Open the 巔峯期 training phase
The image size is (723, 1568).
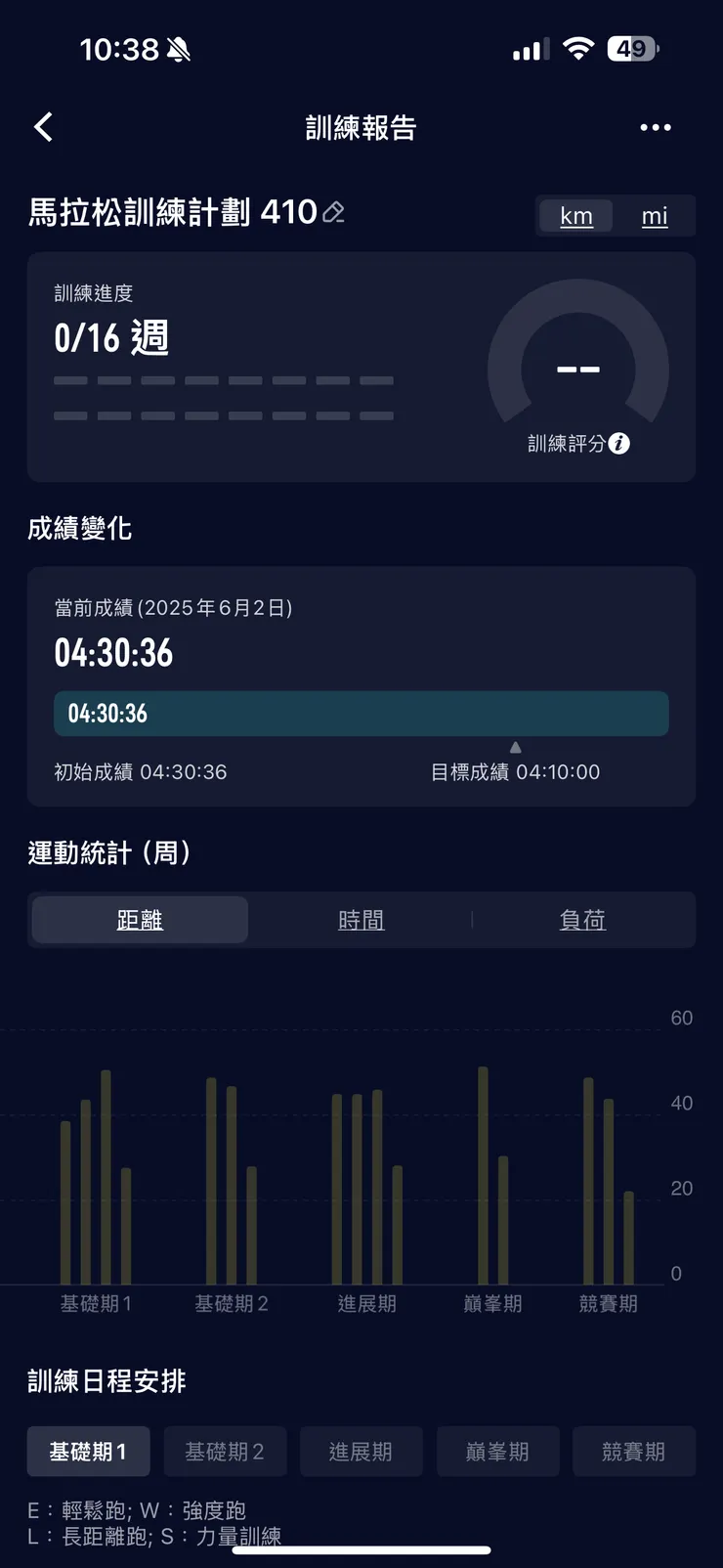497,1451
